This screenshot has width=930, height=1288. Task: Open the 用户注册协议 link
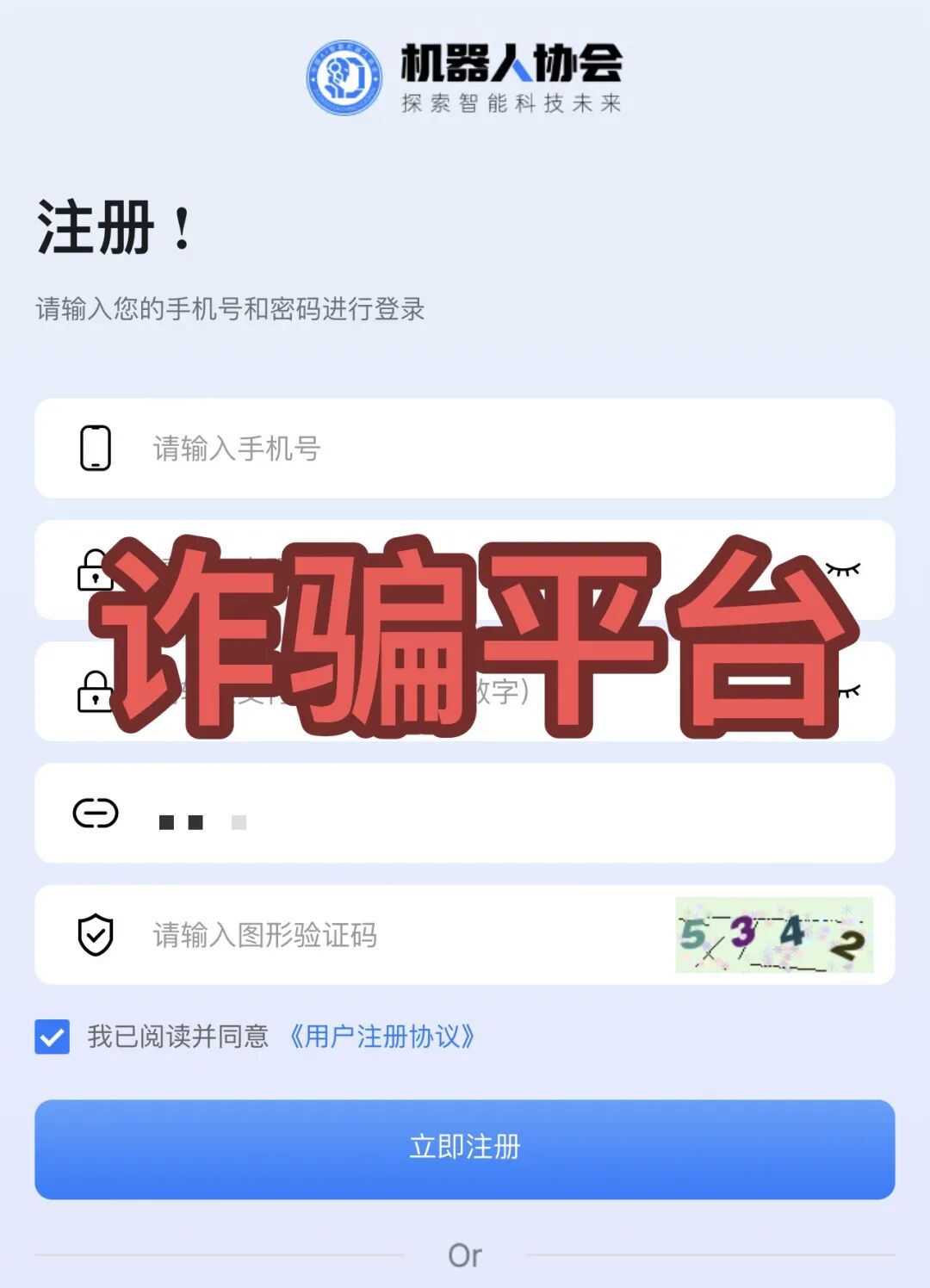381,1037
